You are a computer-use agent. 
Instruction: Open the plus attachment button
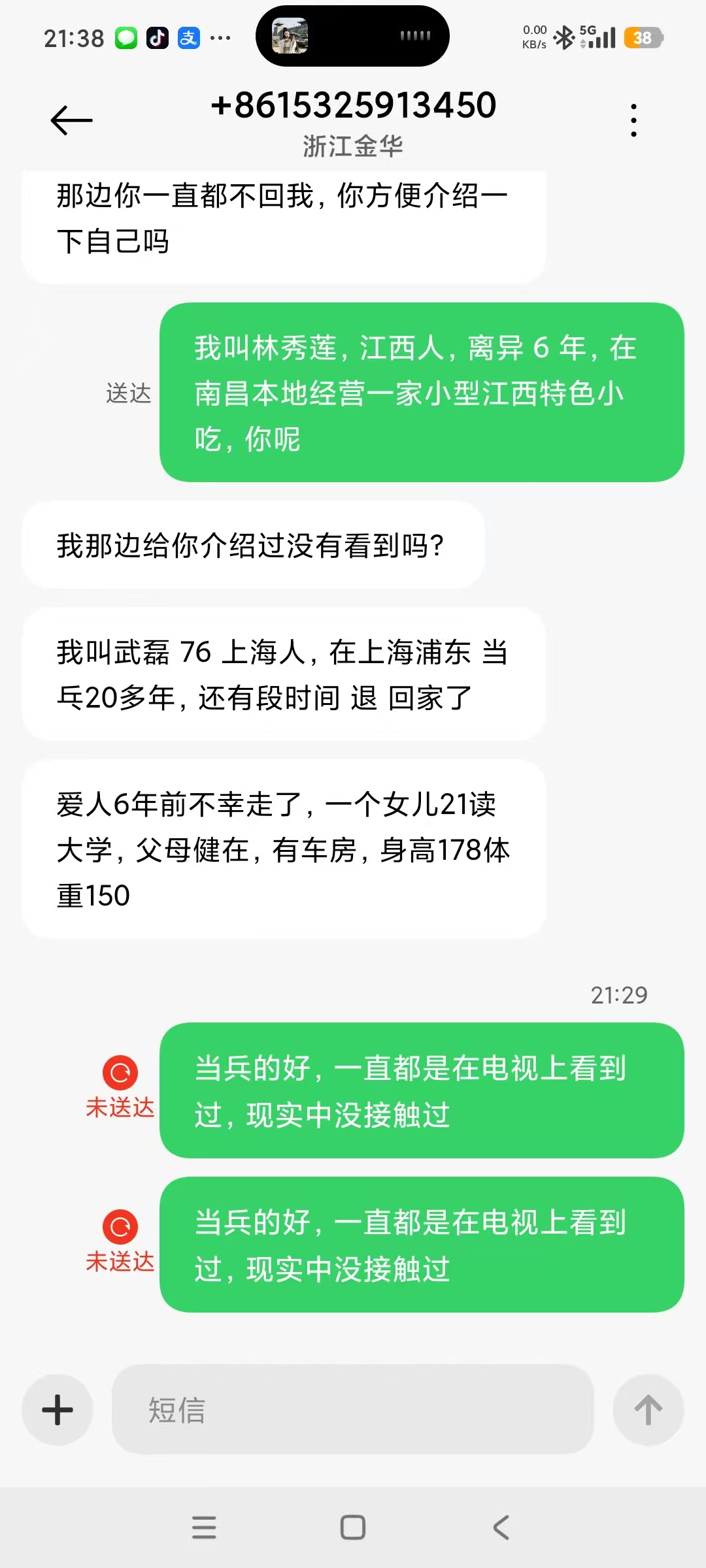tap(58, 1409)
